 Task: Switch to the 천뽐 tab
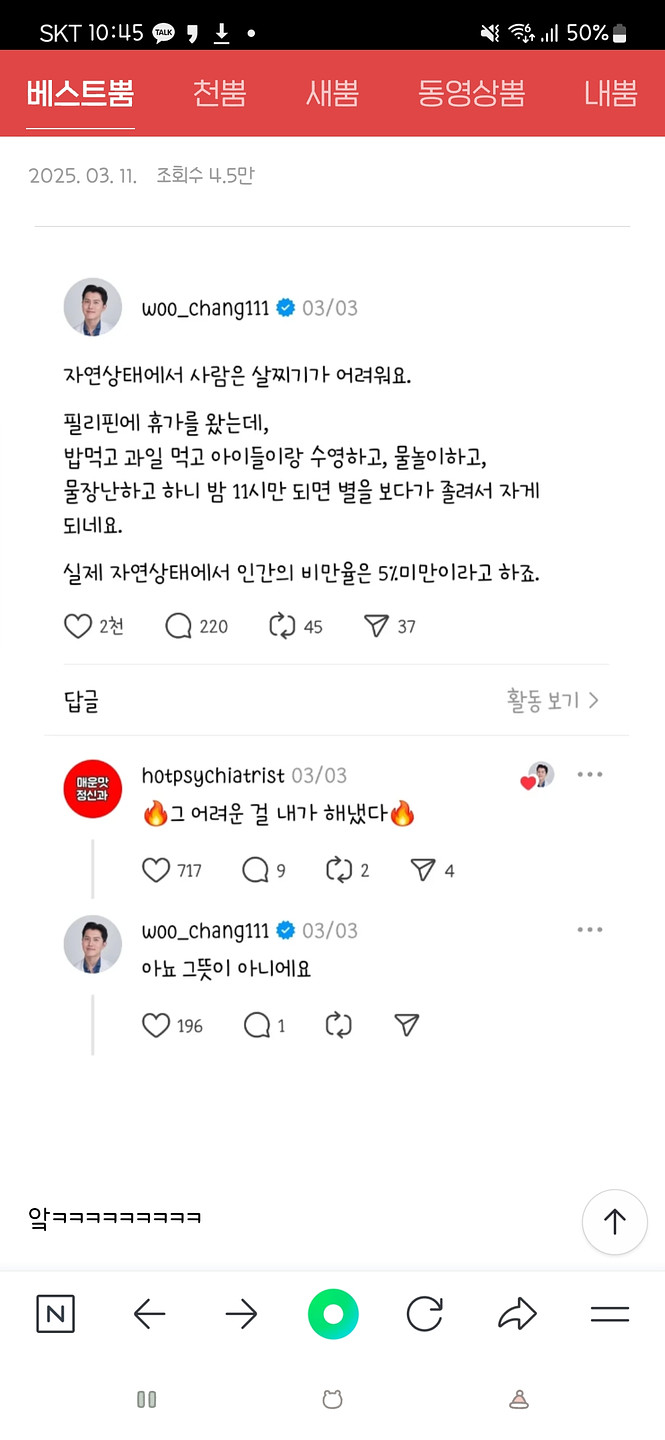click(x=219, y=94)
